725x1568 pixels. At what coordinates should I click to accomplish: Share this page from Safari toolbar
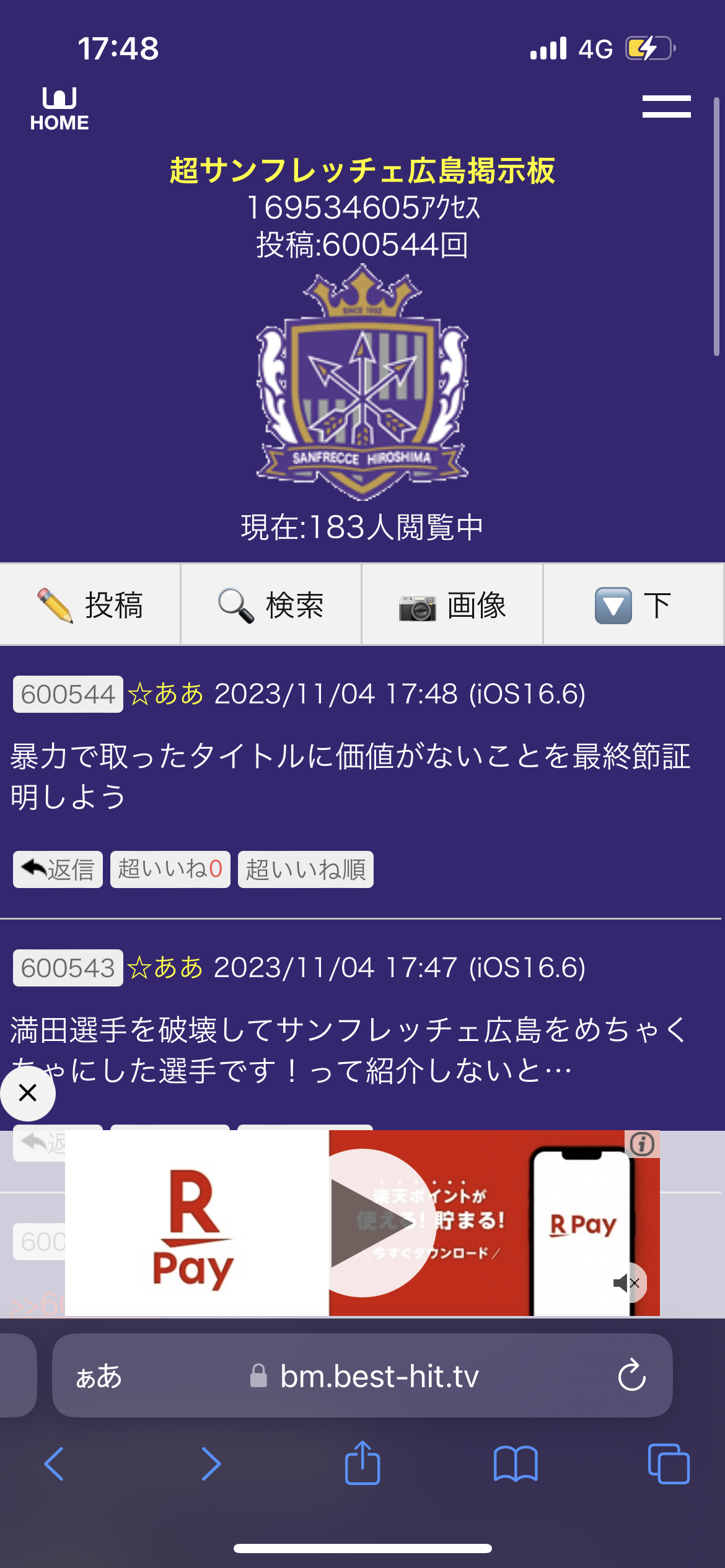pos(362,1463)
